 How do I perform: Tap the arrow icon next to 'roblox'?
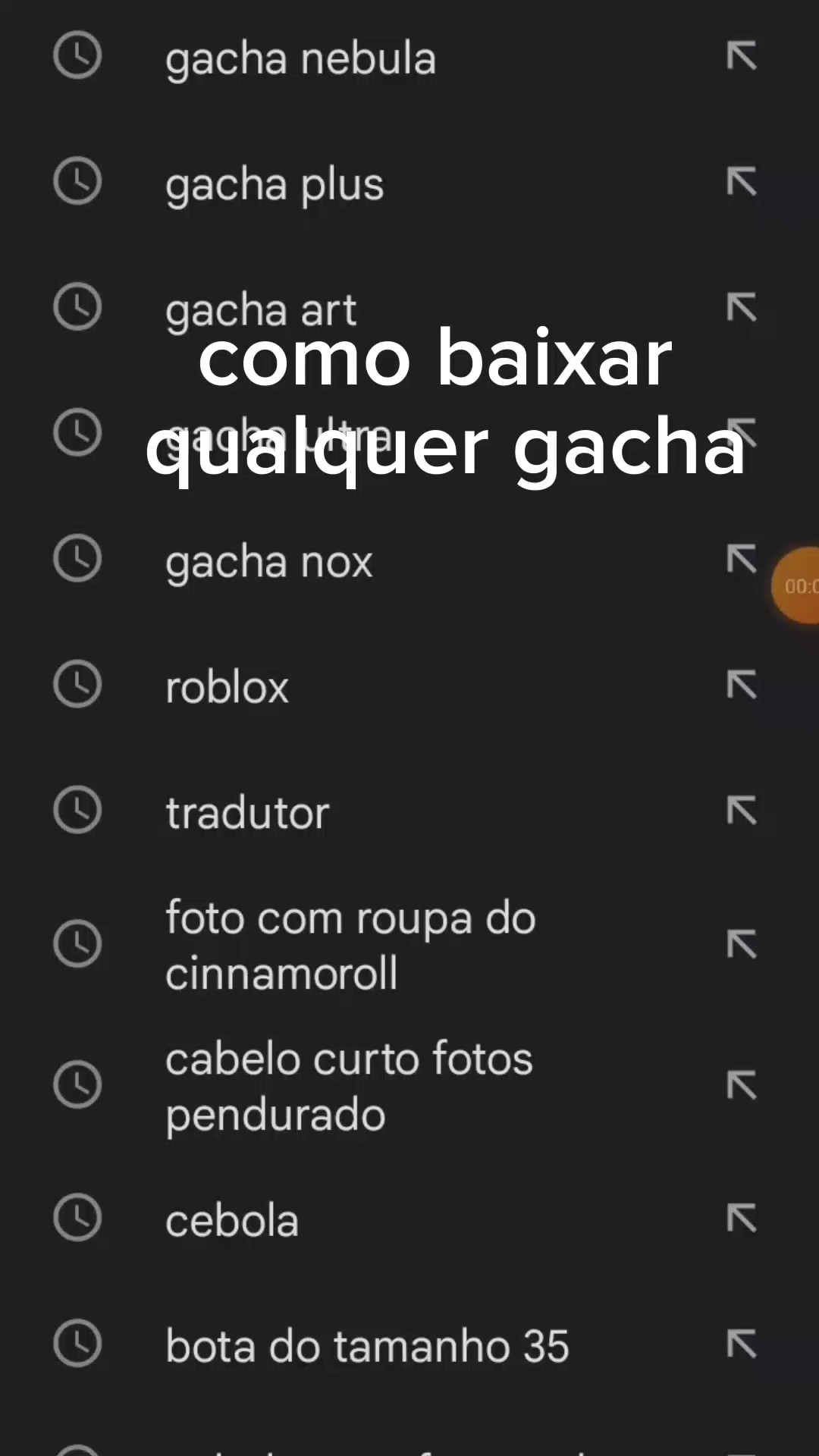(x=742, y=685)
